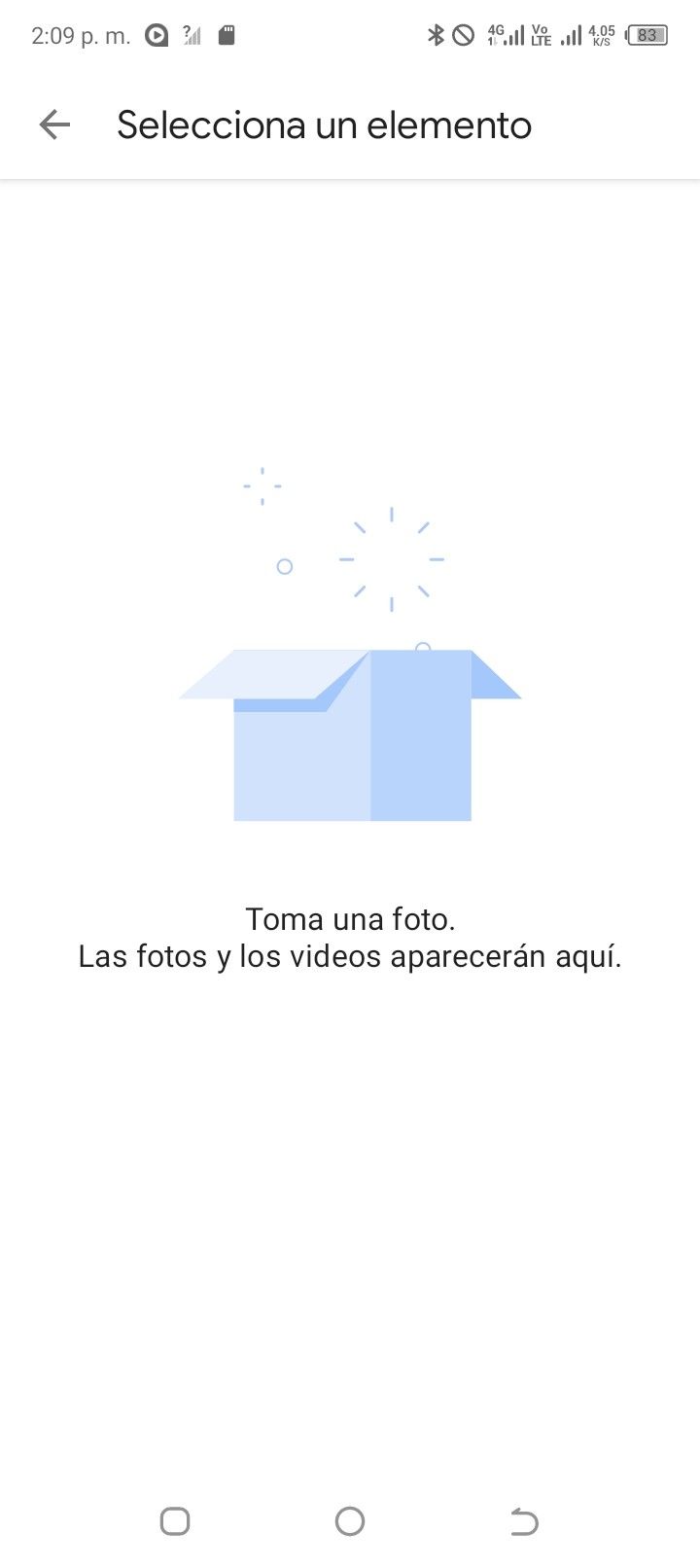Viewport: 700px width, 1568px height.
Task: Go back from Selecciona un elemento
Action: point(54,125)
